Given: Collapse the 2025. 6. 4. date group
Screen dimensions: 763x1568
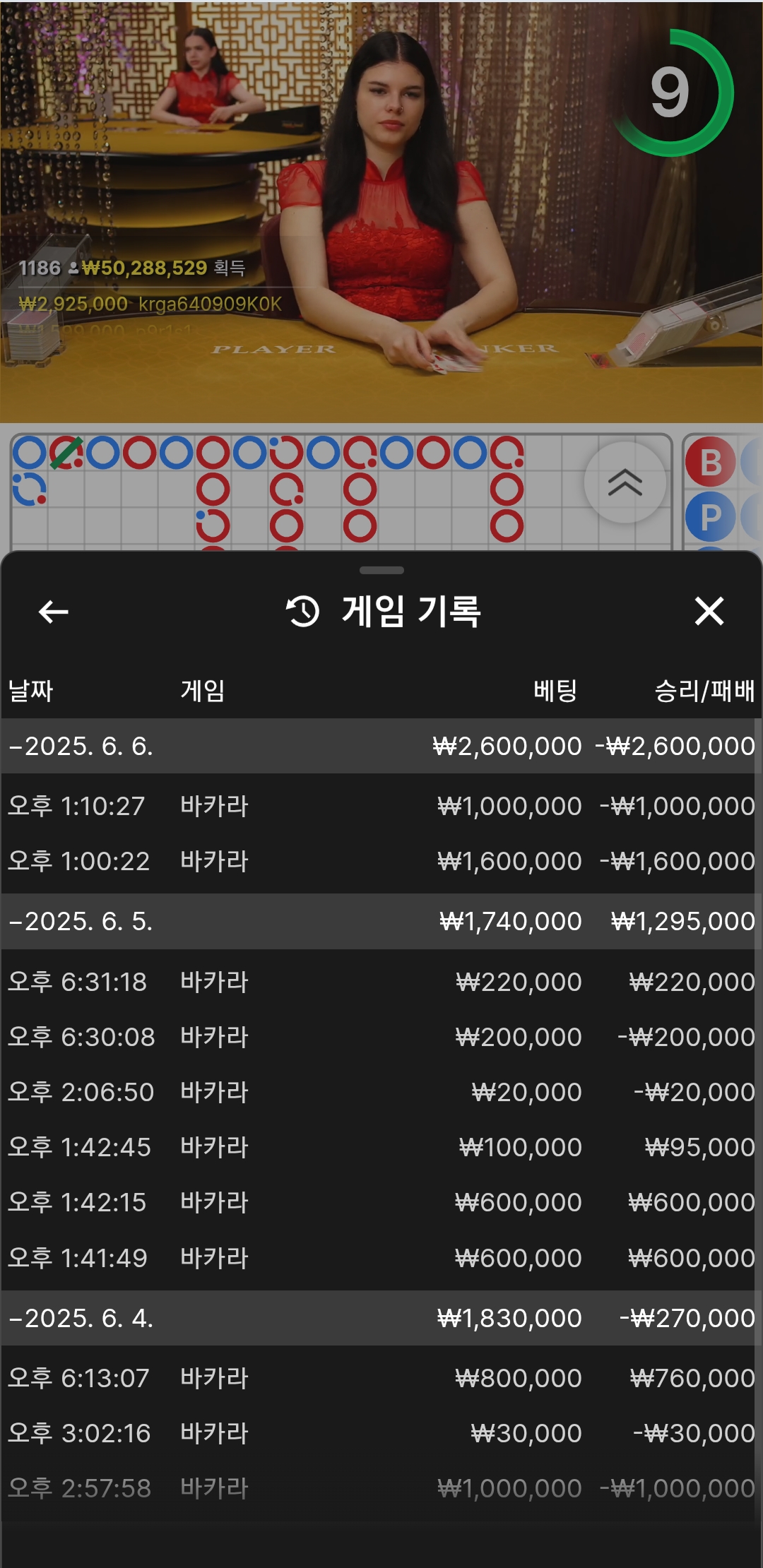Looking at the screenshot, I should tap(81, 1318).
